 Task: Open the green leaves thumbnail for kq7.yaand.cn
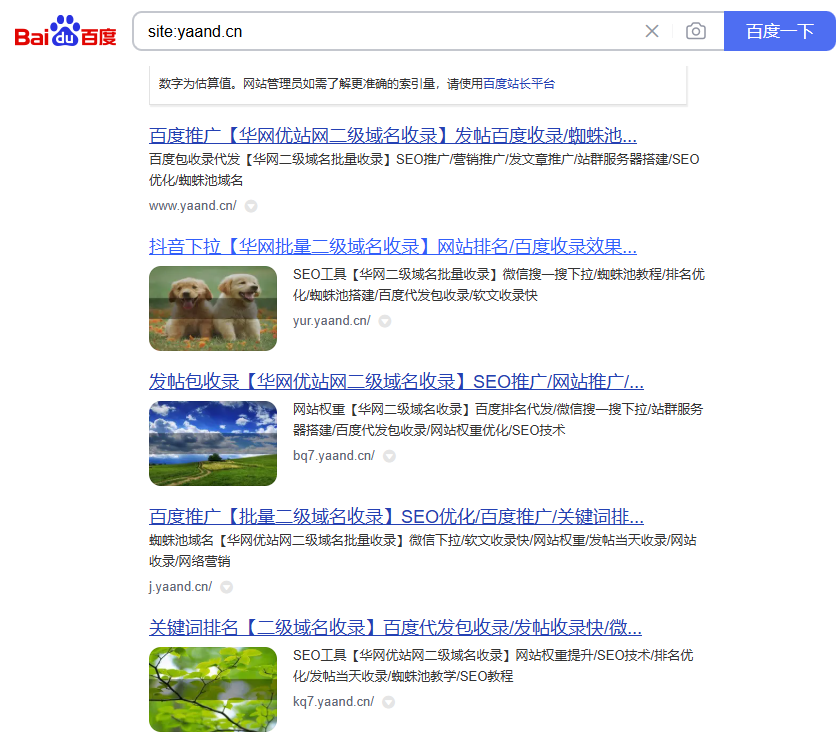pyautogui.click(x=213, y=689)
